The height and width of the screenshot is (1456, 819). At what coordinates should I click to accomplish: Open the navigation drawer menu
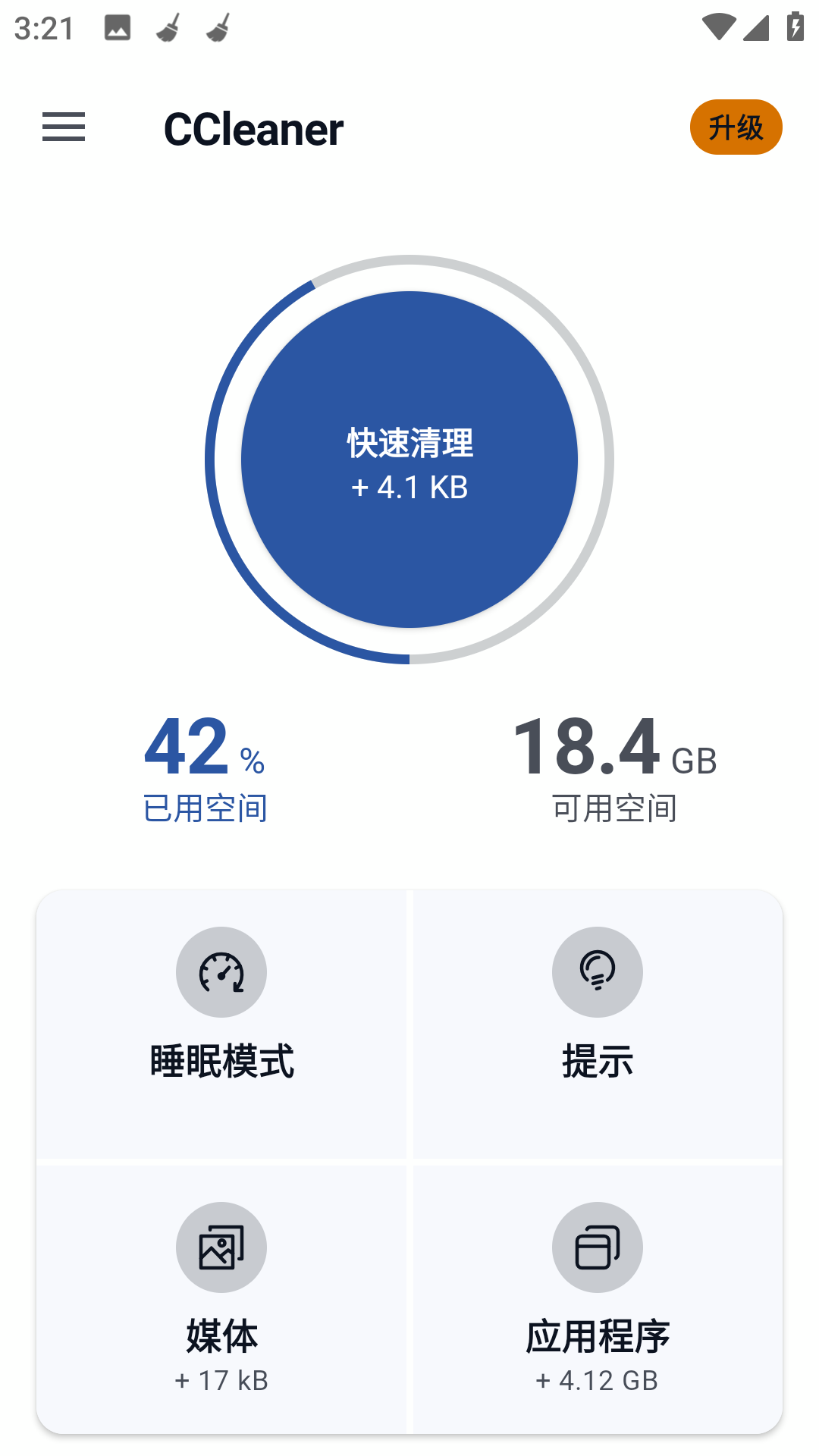(x=63, y=128)
